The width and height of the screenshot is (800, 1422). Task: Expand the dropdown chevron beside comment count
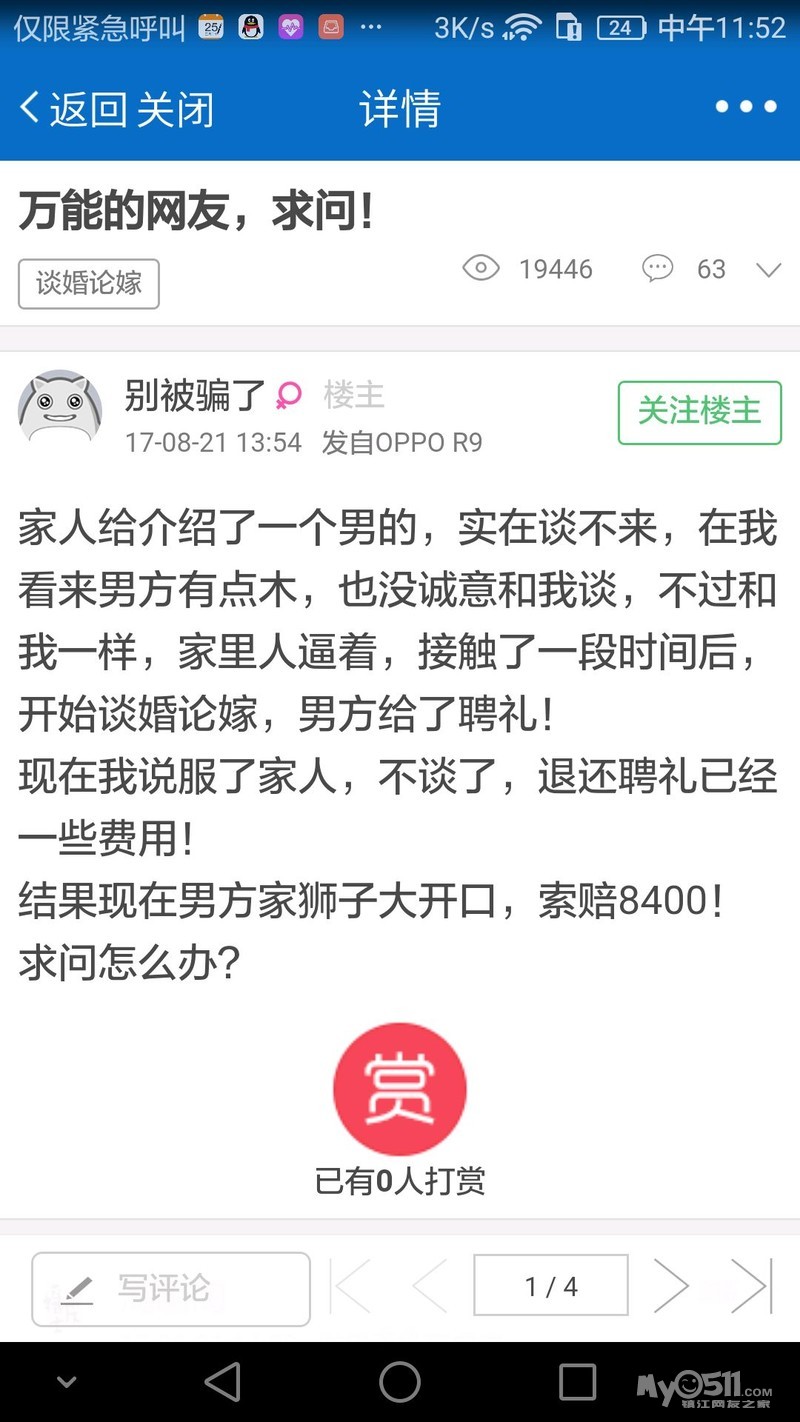click(x=768, y=270)
